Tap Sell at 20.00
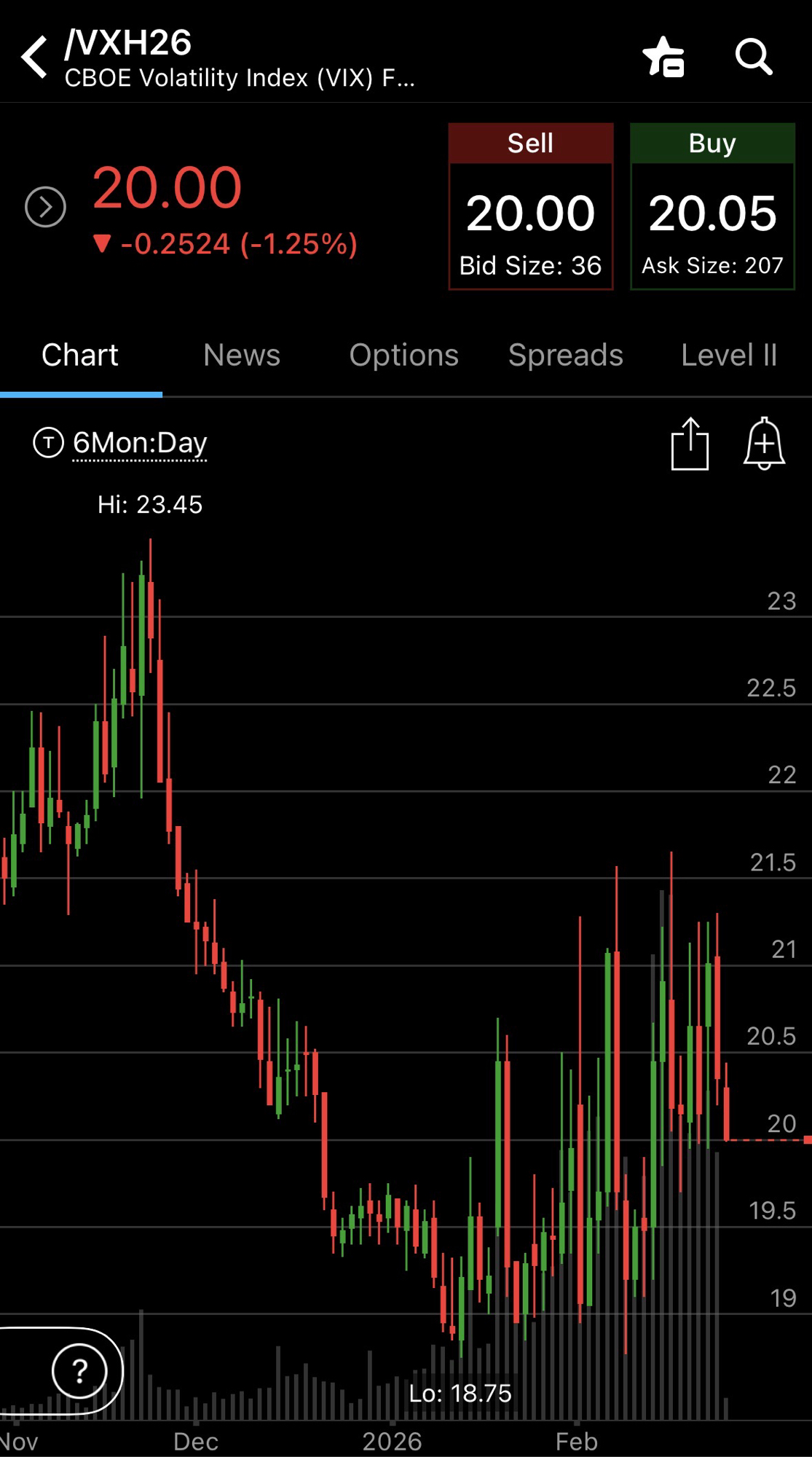Viewport: 812px width, 1457px height. [530, 207]
